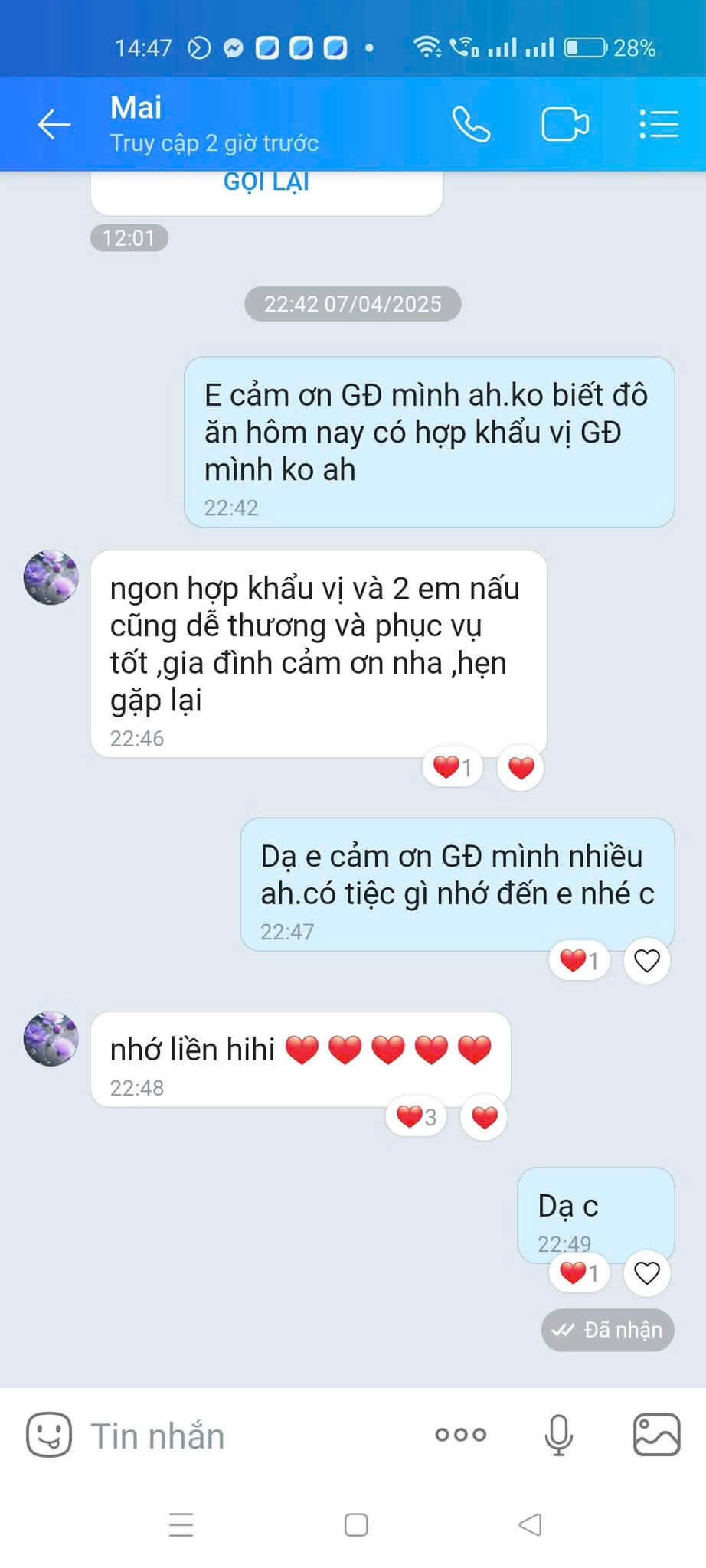Viewport: 706px width, 1568px height.
Task: Start a video call with Mai
Action: coord(564,124)
